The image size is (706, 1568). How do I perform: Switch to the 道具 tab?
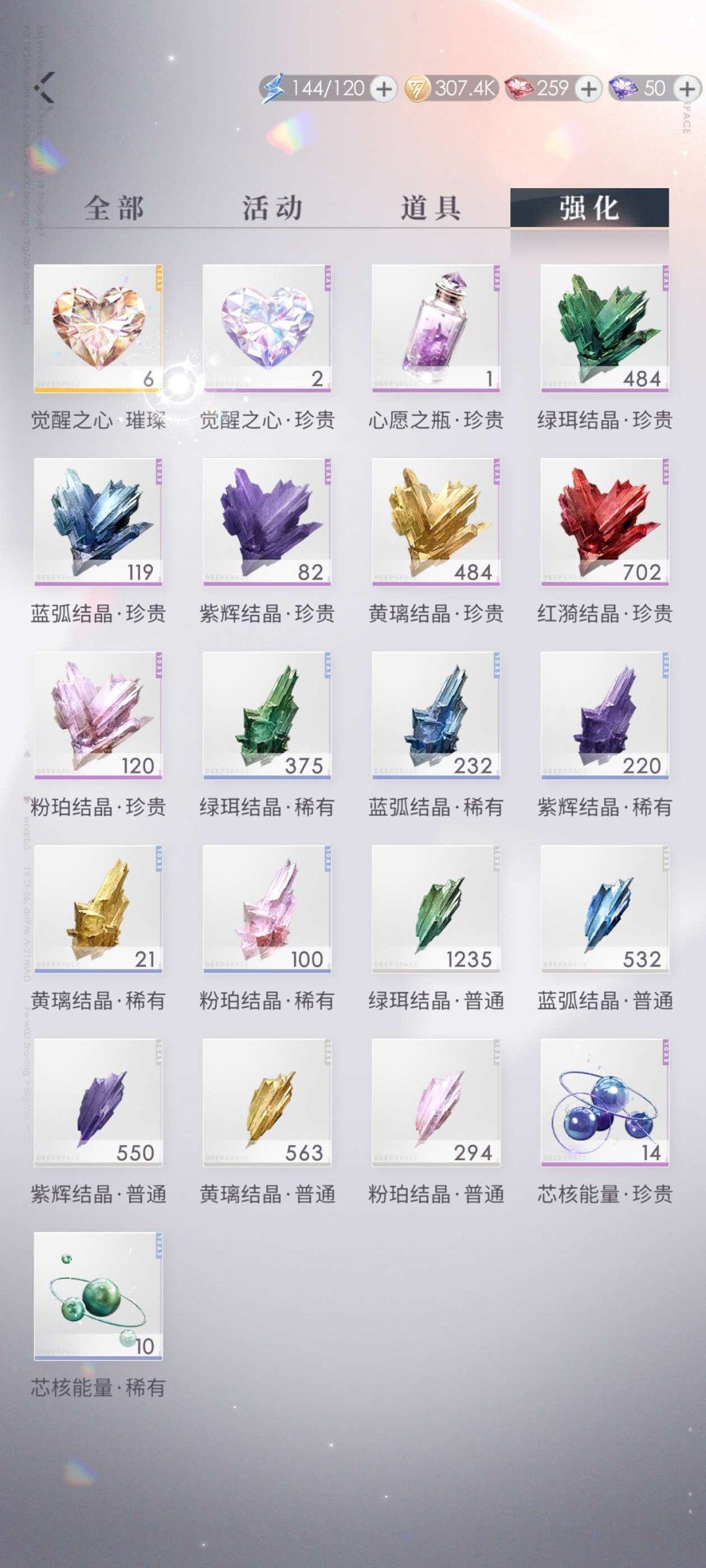pyautogui.click(x=431, y=208)
